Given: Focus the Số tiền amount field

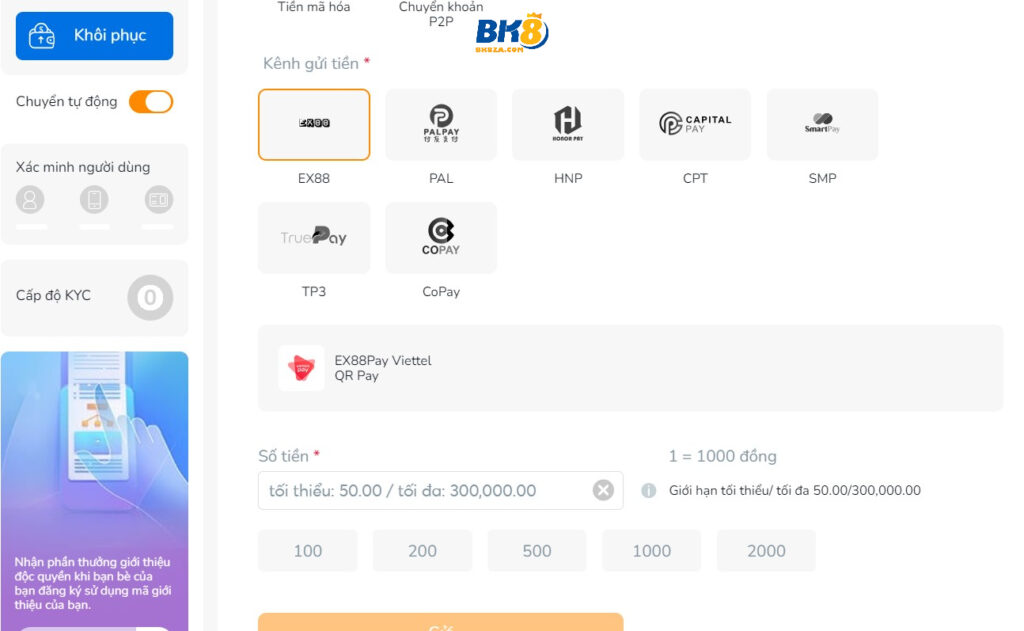Looking at the screenshot, I should [x=425, y=491].
